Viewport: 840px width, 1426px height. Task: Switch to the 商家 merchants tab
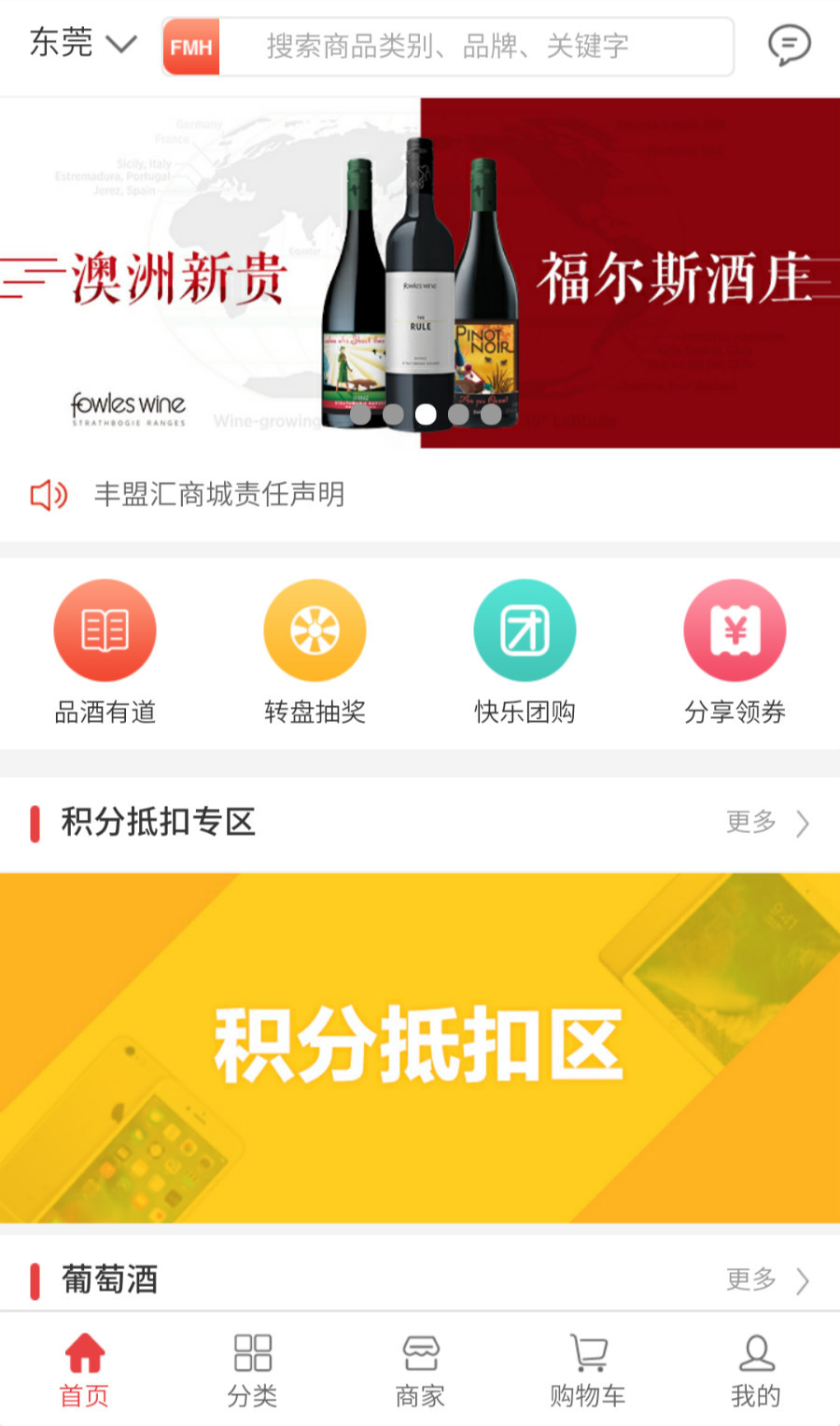tap(420, 1370)
